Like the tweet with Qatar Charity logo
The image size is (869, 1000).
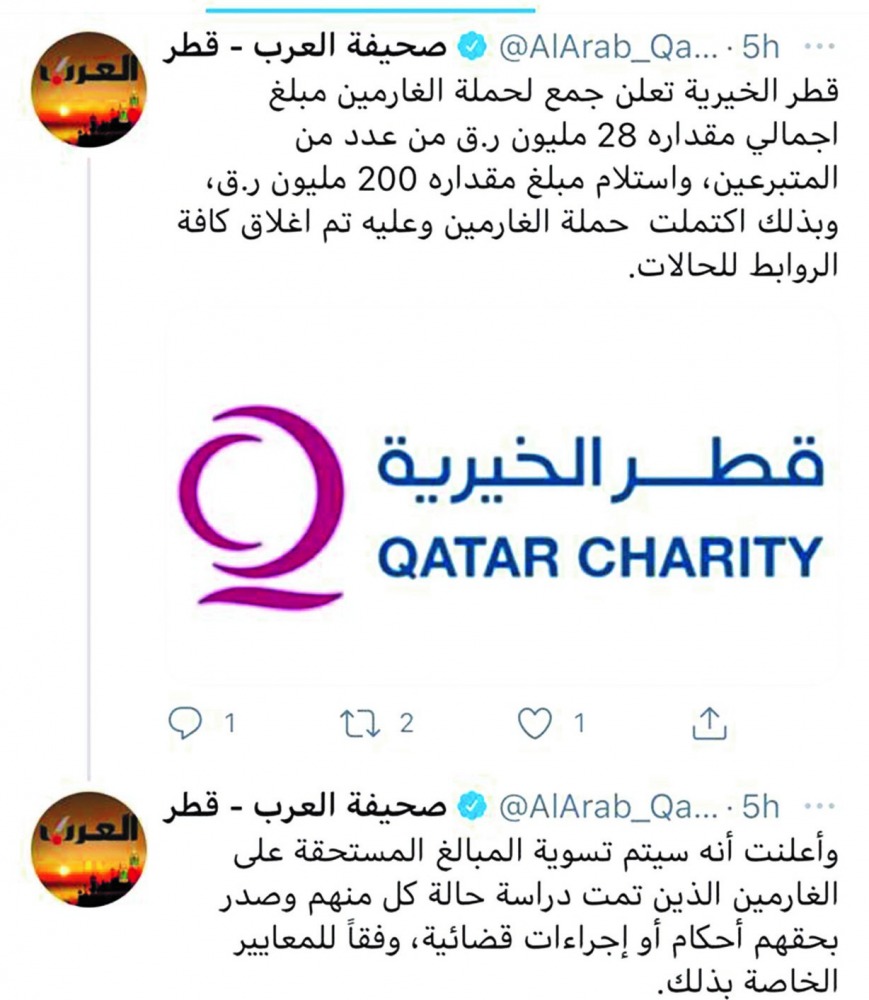539,722
